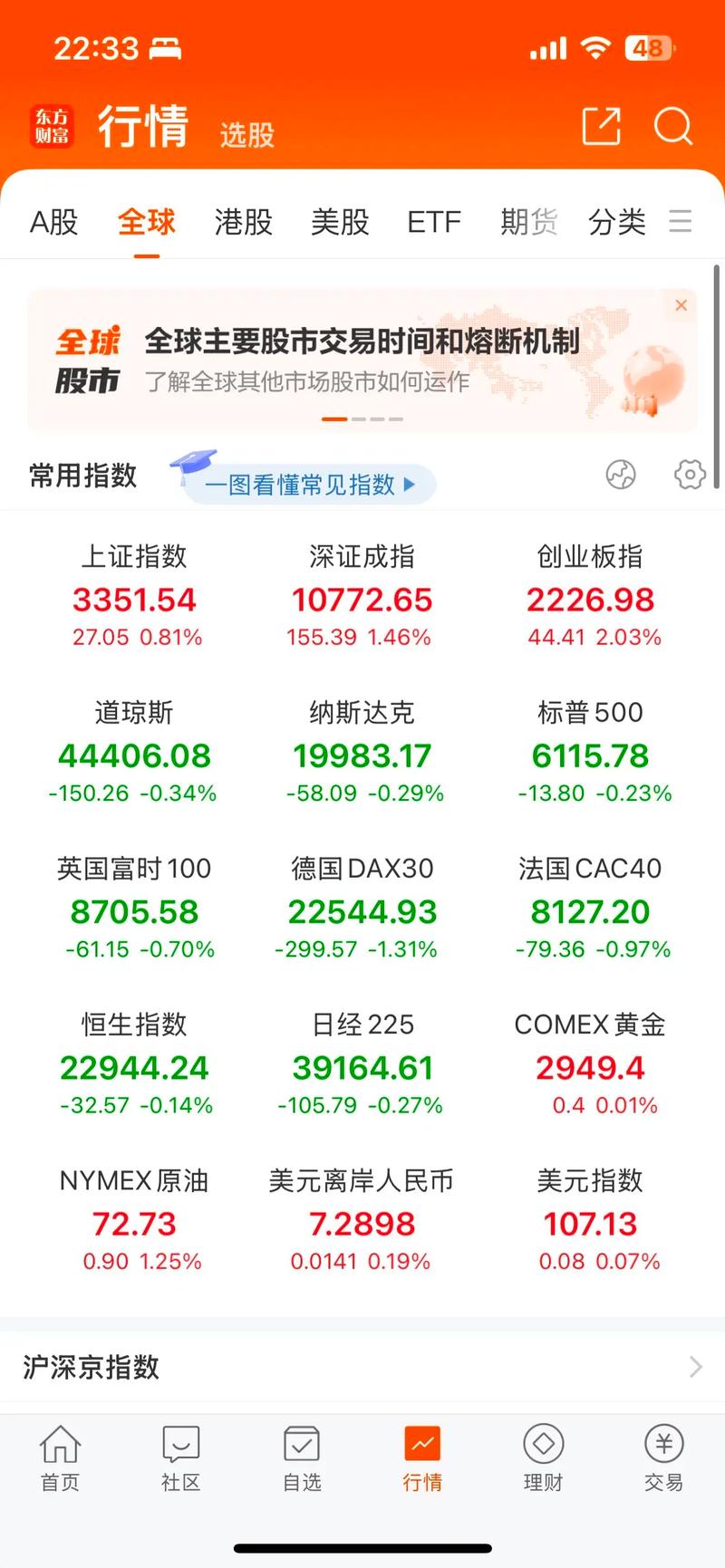
Task: Tap the carousel page indicator dots
Action: pos(362,419)
